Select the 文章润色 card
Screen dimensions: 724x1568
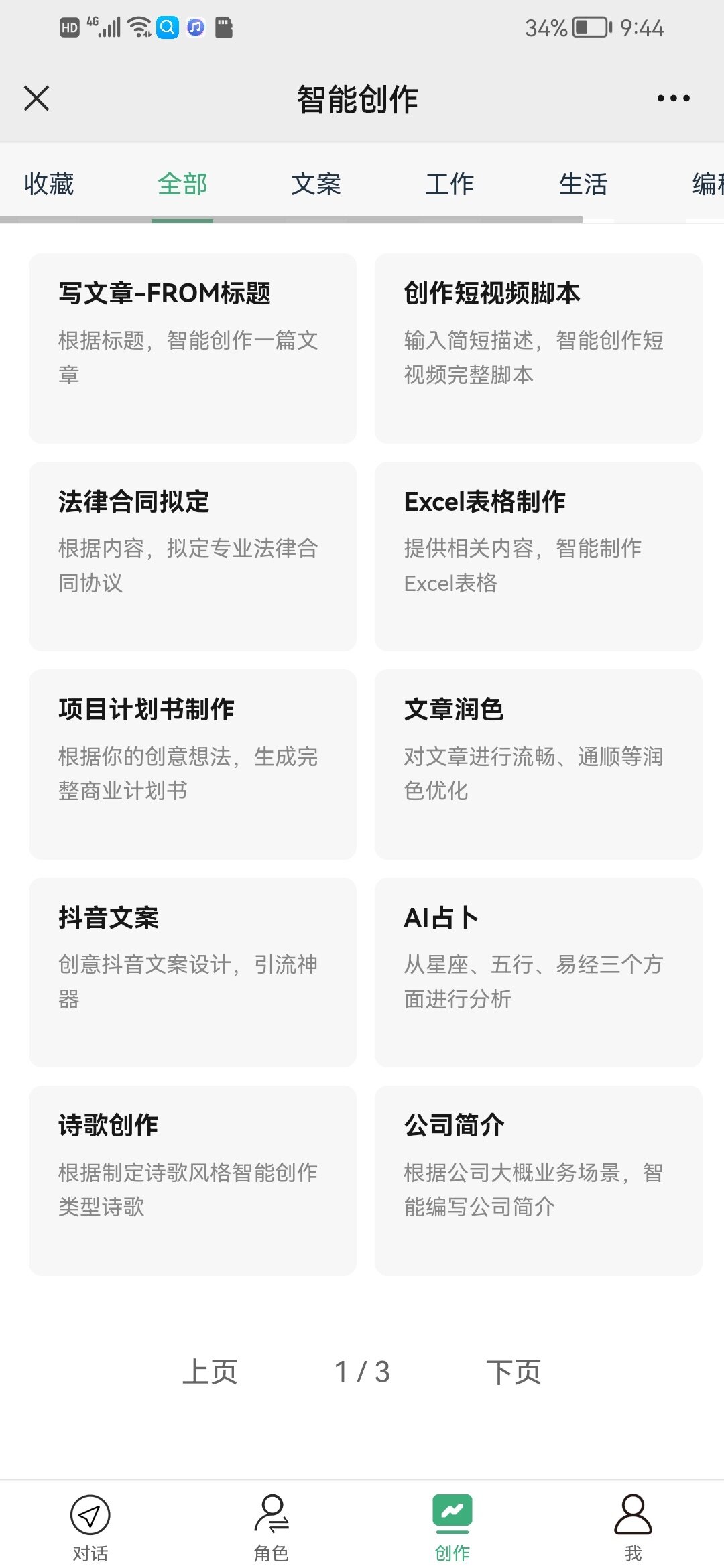tap(538, 765)
